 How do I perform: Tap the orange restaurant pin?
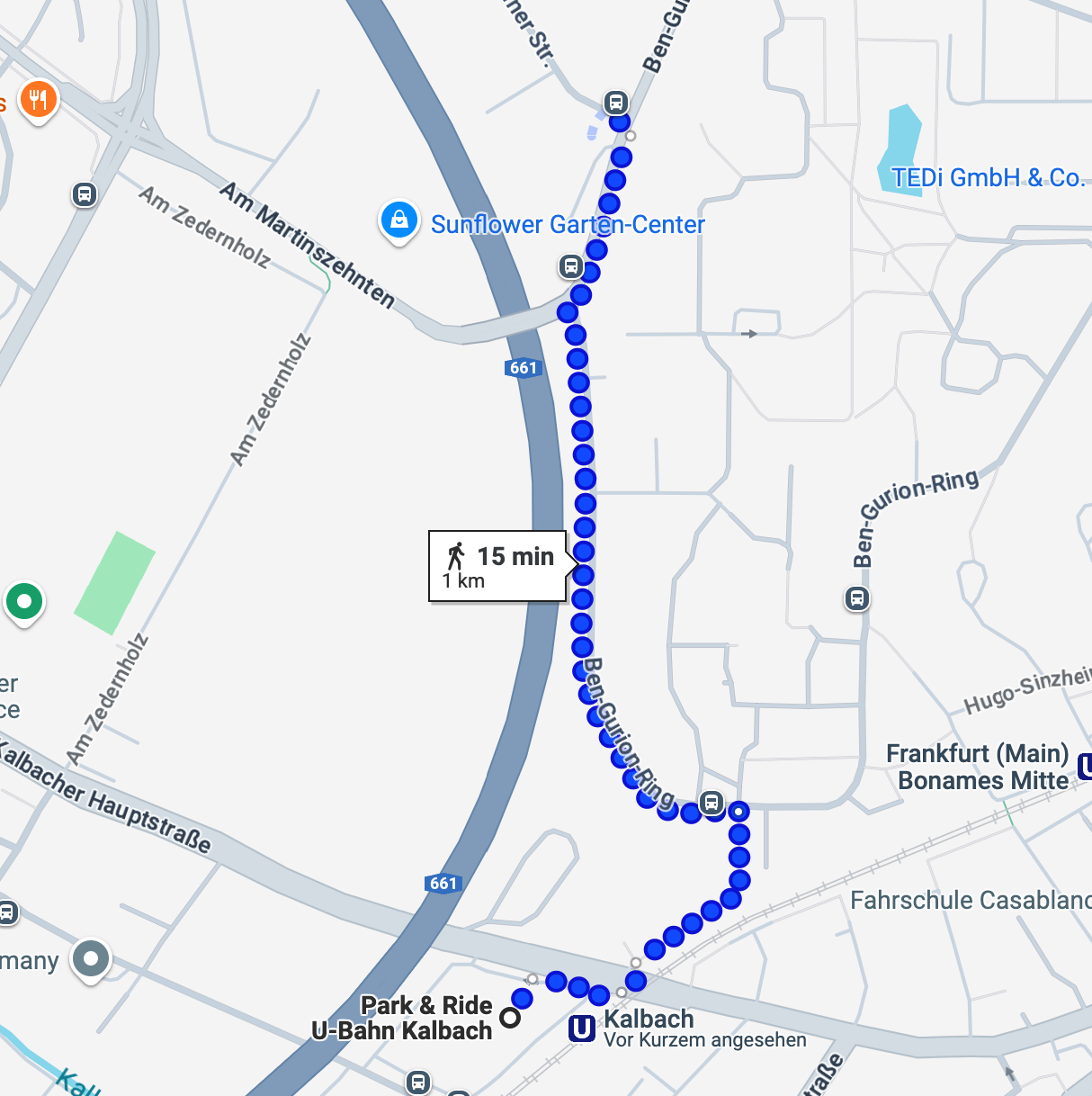[x=38, y=100]
